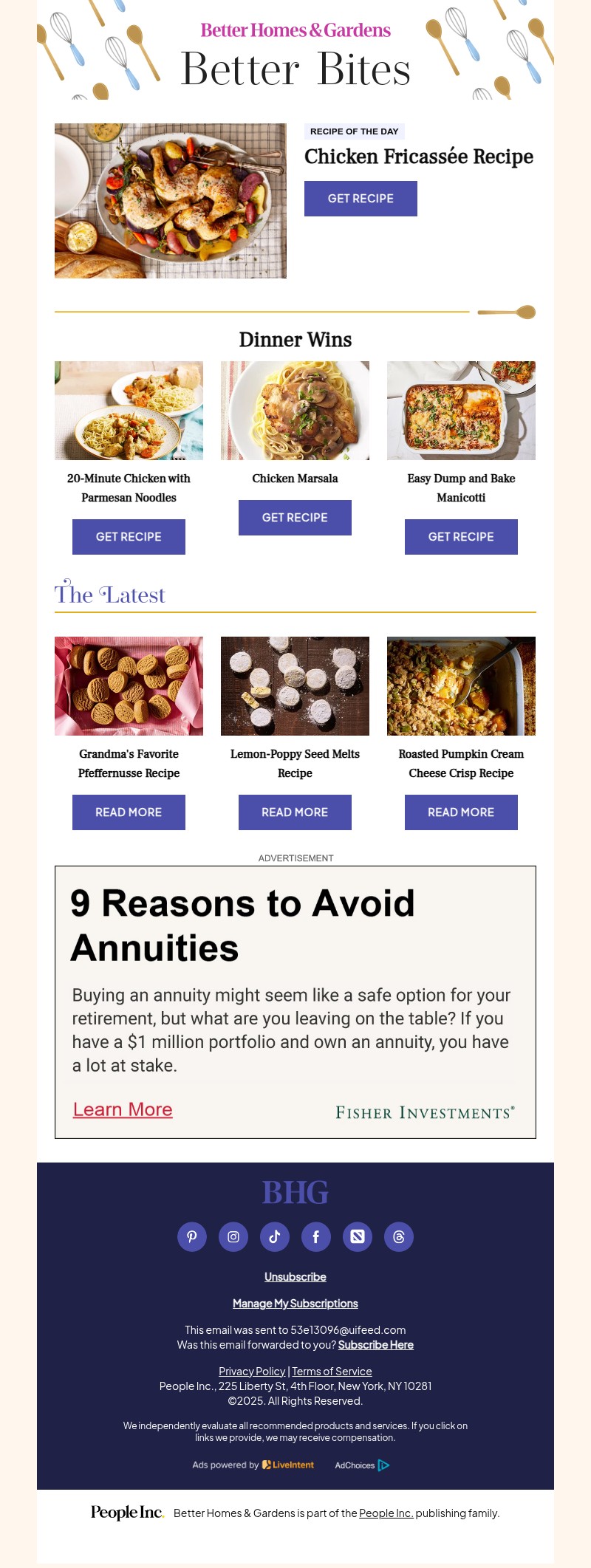The height and width of the screenshot is (1568, 591).
Task: Get the Chicken Fricassée recipe
Action: pyautogui.click(x=361, y=198)
